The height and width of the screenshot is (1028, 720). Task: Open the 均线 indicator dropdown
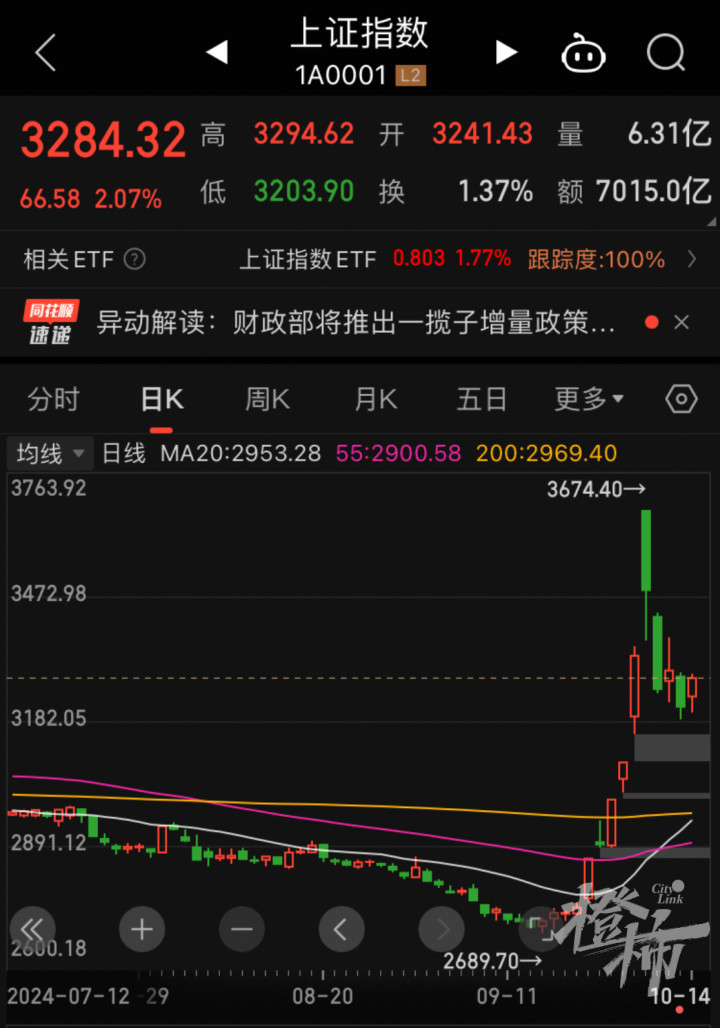[x=50, y=454]
